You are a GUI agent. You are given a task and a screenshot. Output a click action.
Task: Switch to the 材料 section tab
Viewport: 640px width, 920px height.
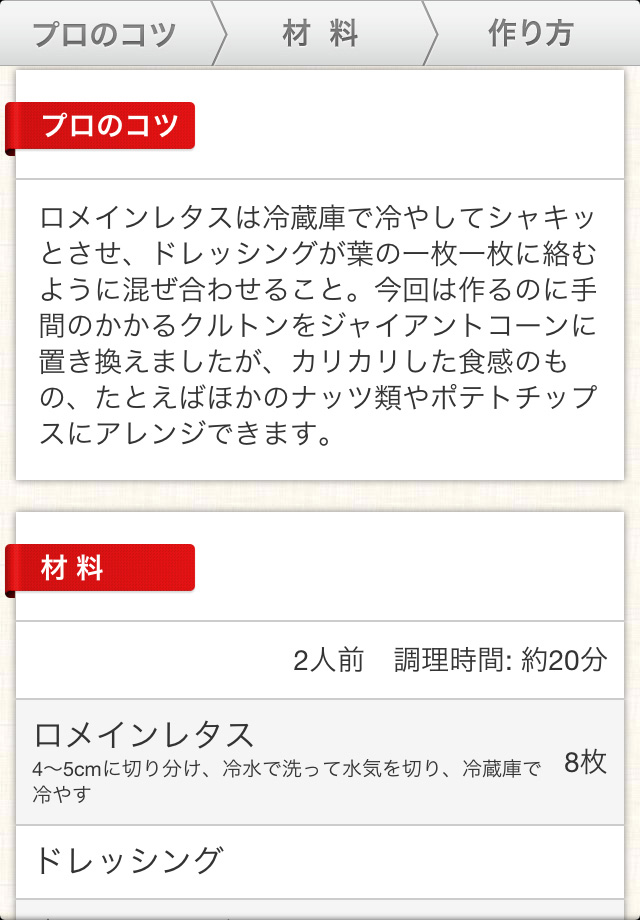click(x=321, y=33)
